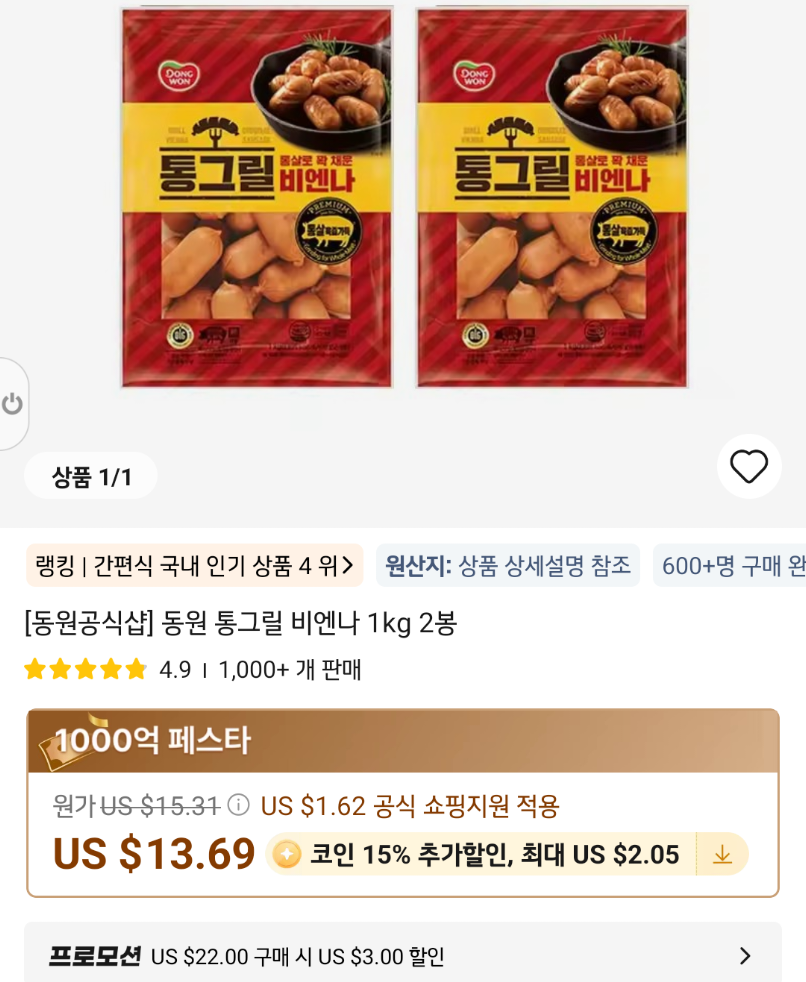Click the power icon in the left side panel
Image resolution: width=806 pixels, height=982 pixels.
13,404
